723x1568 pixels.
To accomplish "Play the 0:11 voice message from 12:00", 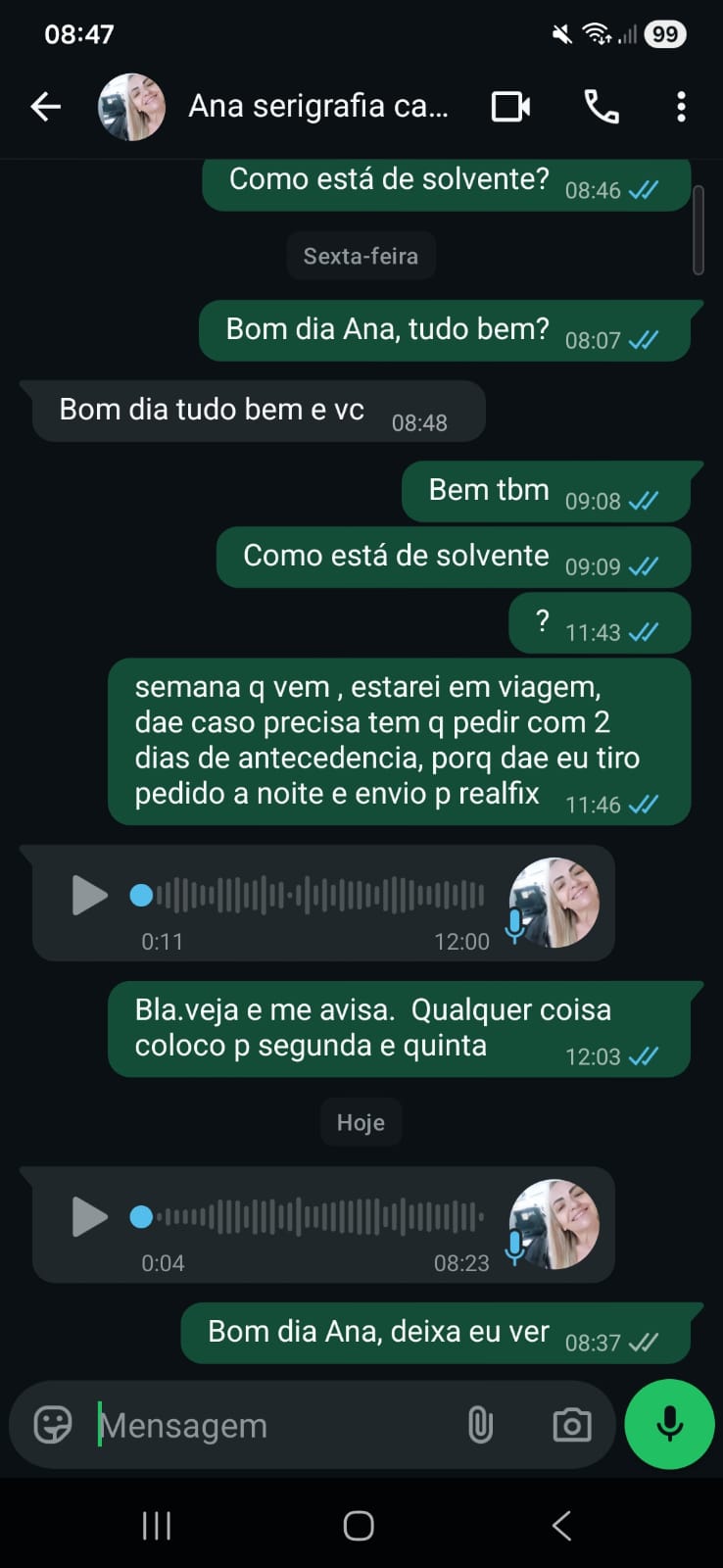I will coord(89,895).
